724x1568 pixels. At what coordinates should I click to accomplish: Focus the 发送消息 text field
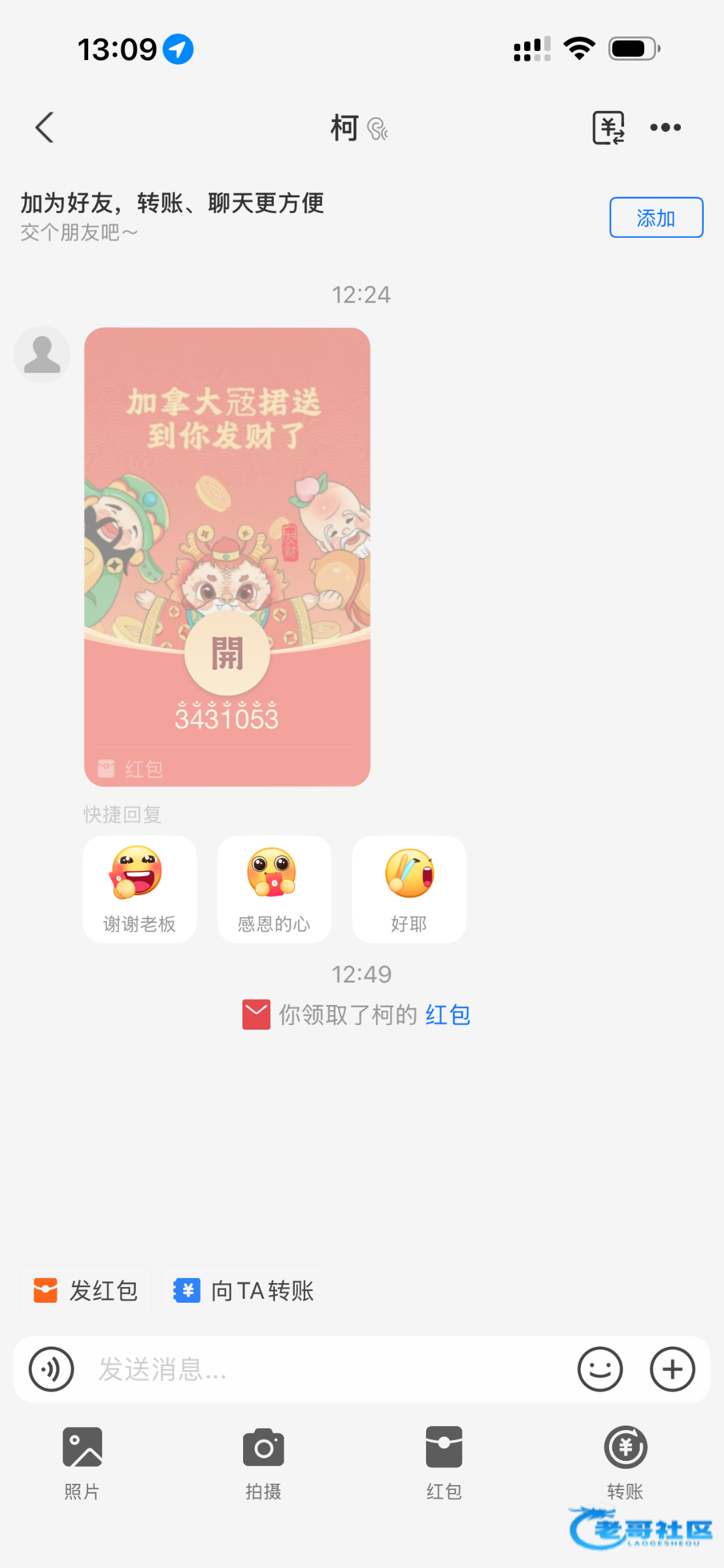(x=327, y=1369)
